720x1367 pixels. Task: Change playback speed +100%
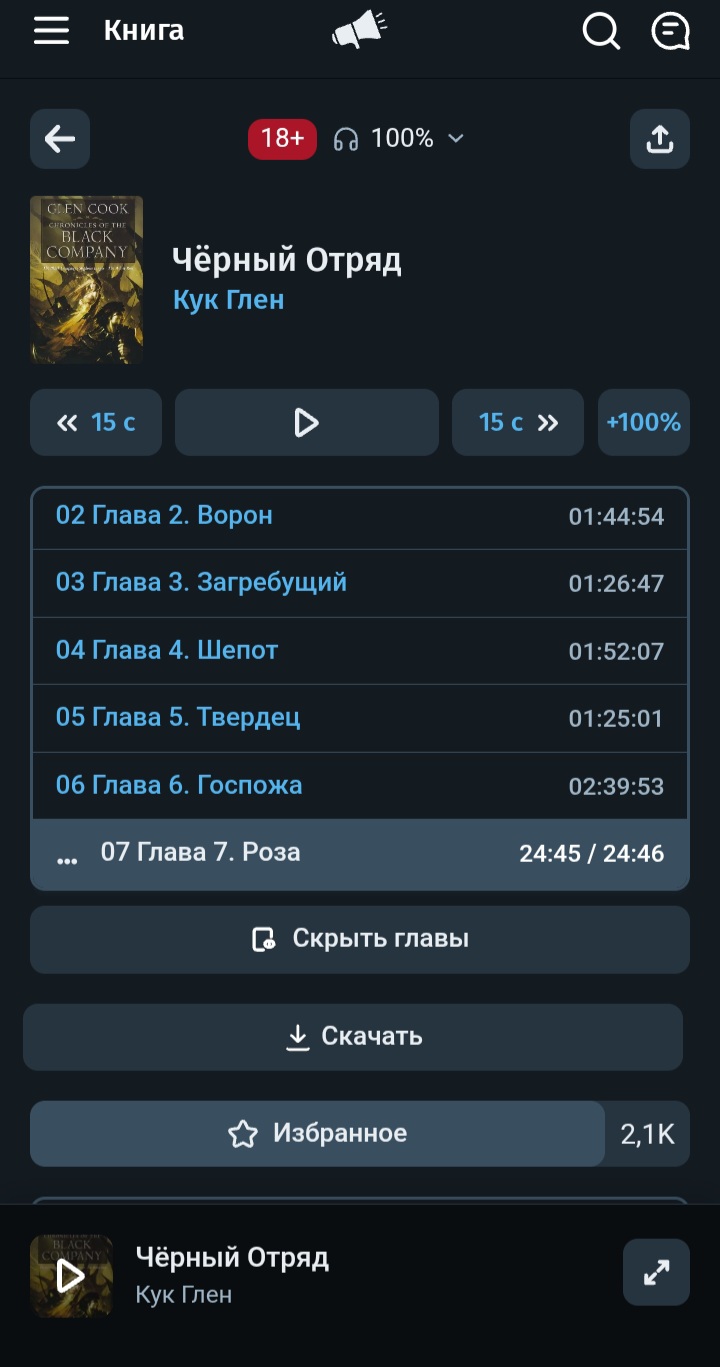[x=643, y=422]
